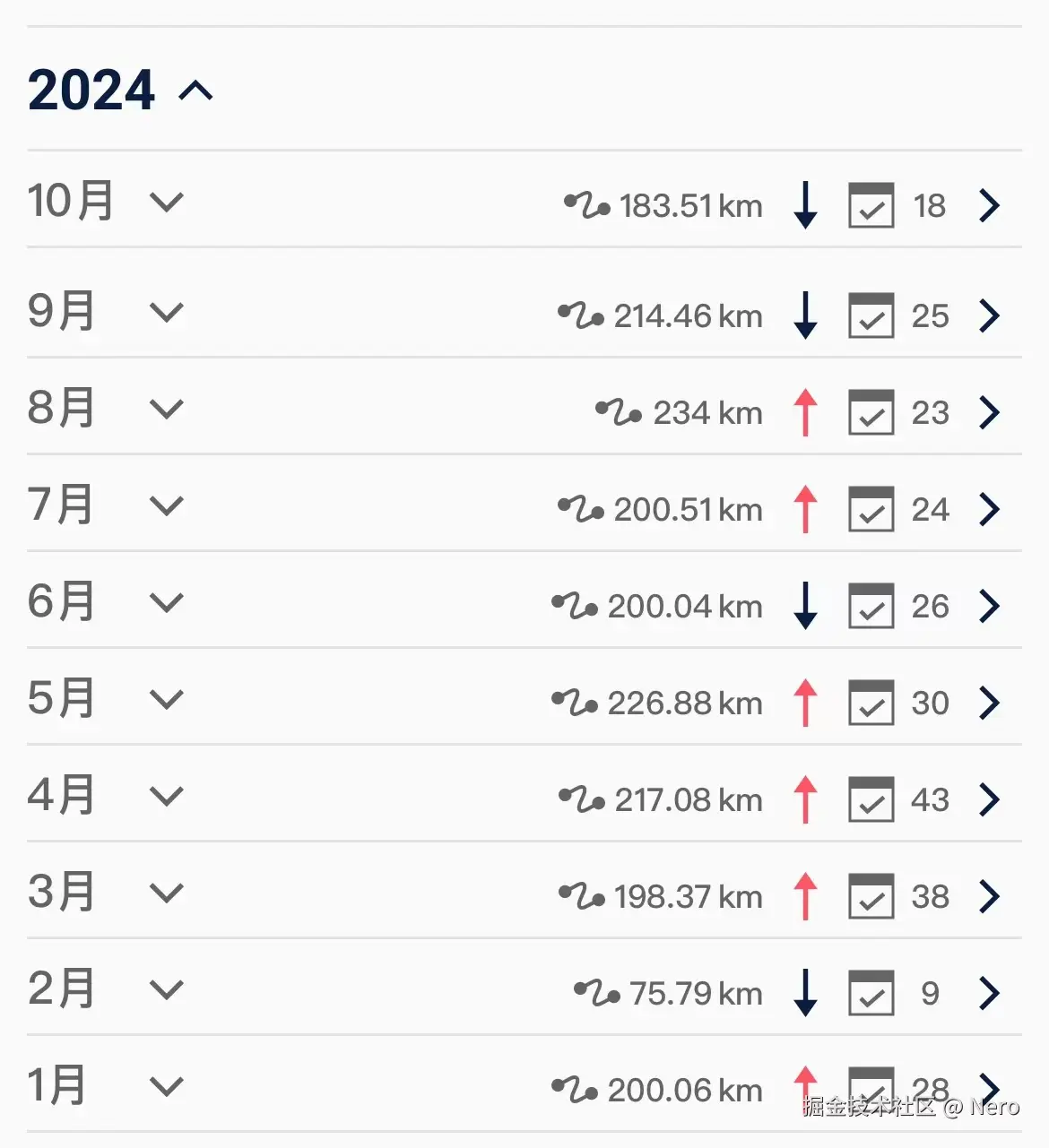1049x1148 pixels.
Task: Expand the 7月 month chevron
Action: [167, 506]
